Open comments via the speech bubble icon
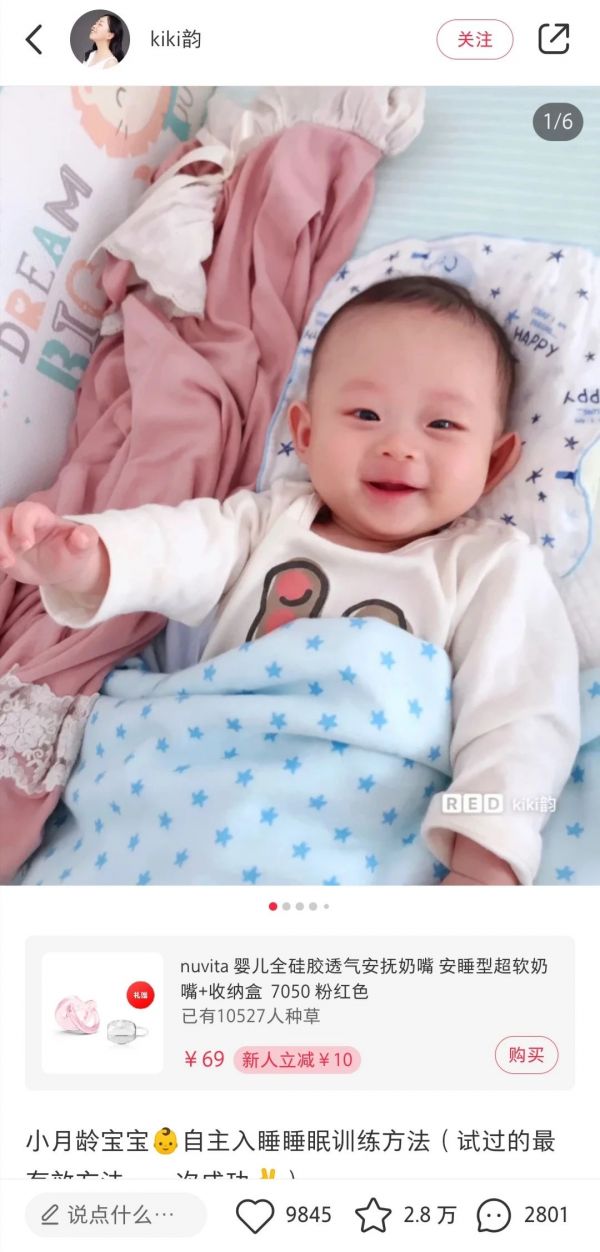600x1252 pixels. click(x=494, y=1215)
